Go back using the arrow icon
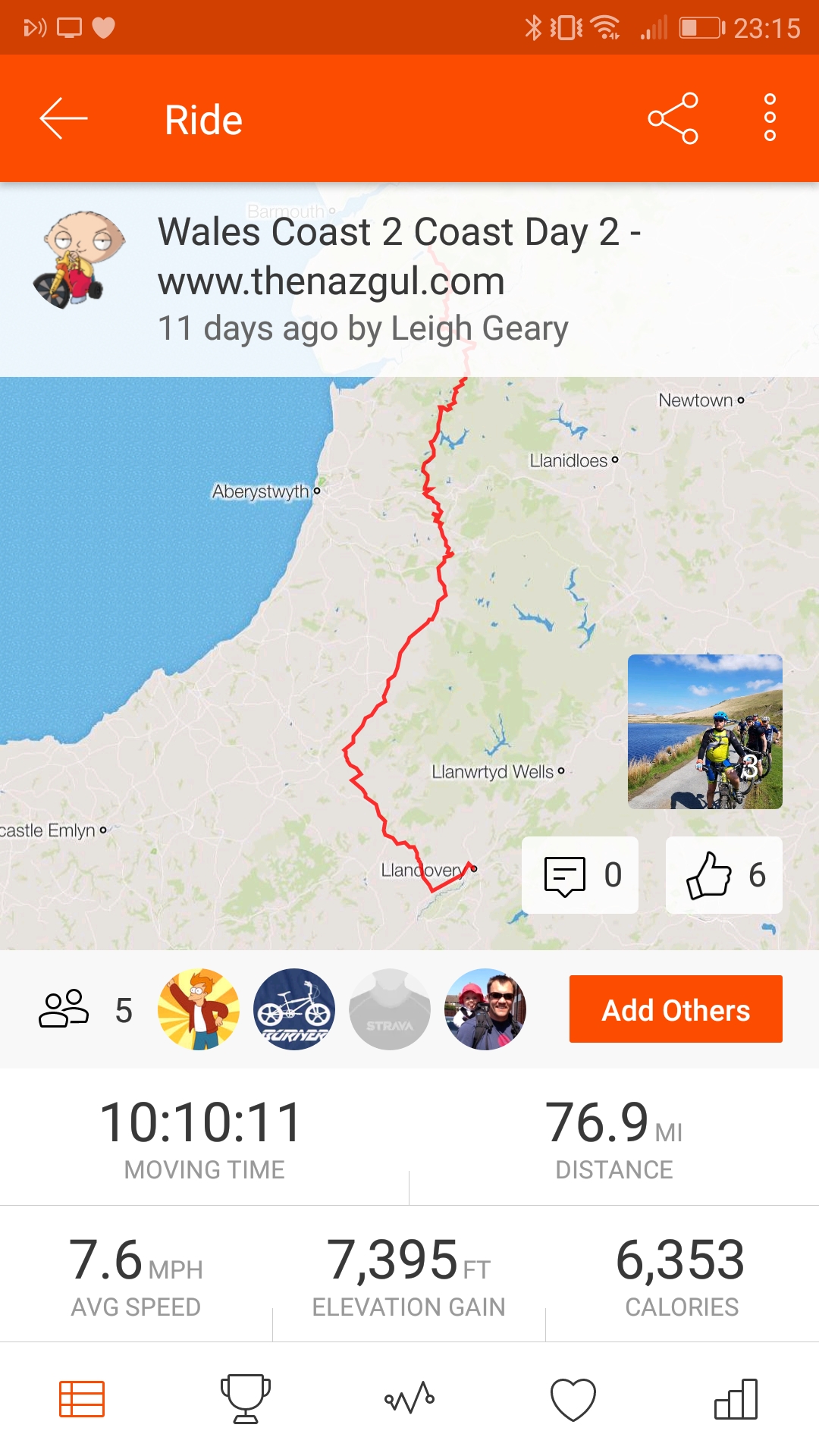This screenshot has width=819, height=1456. (64, 118)
